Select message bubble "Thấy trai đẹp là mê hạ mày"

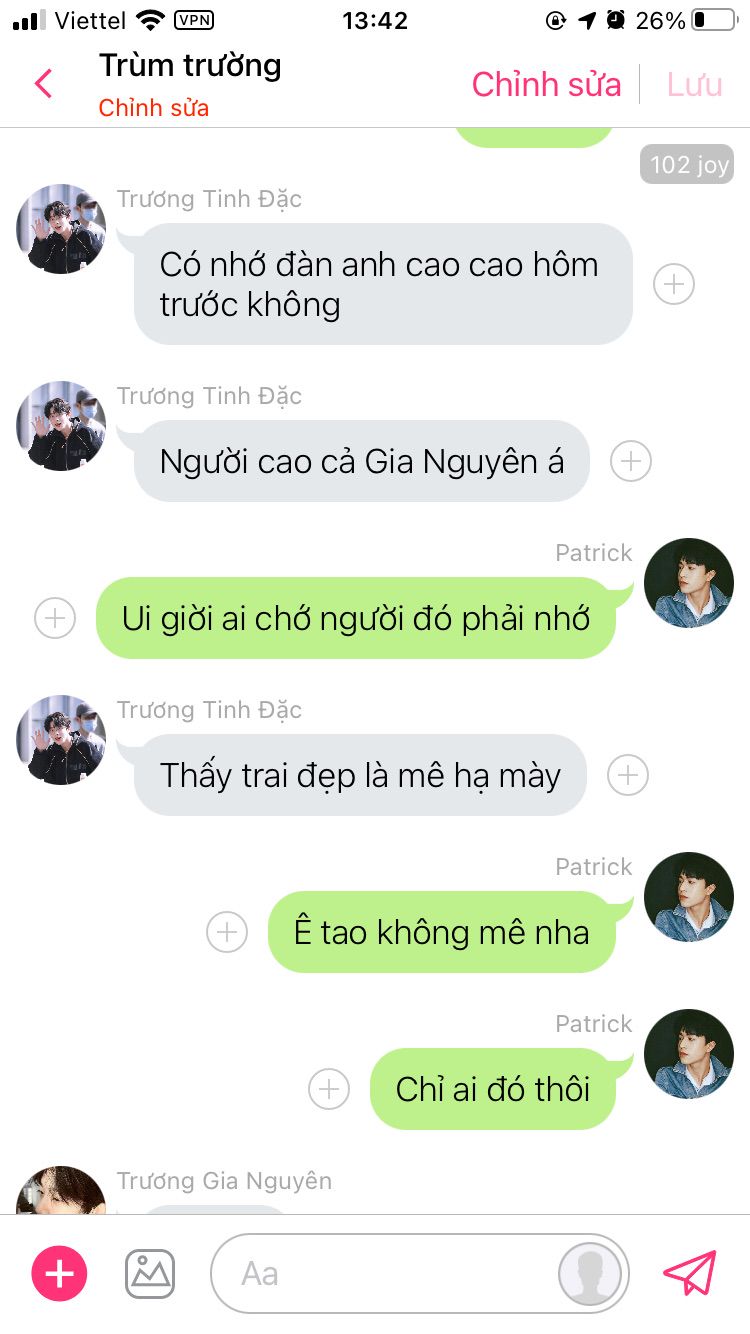click(360, 776)
